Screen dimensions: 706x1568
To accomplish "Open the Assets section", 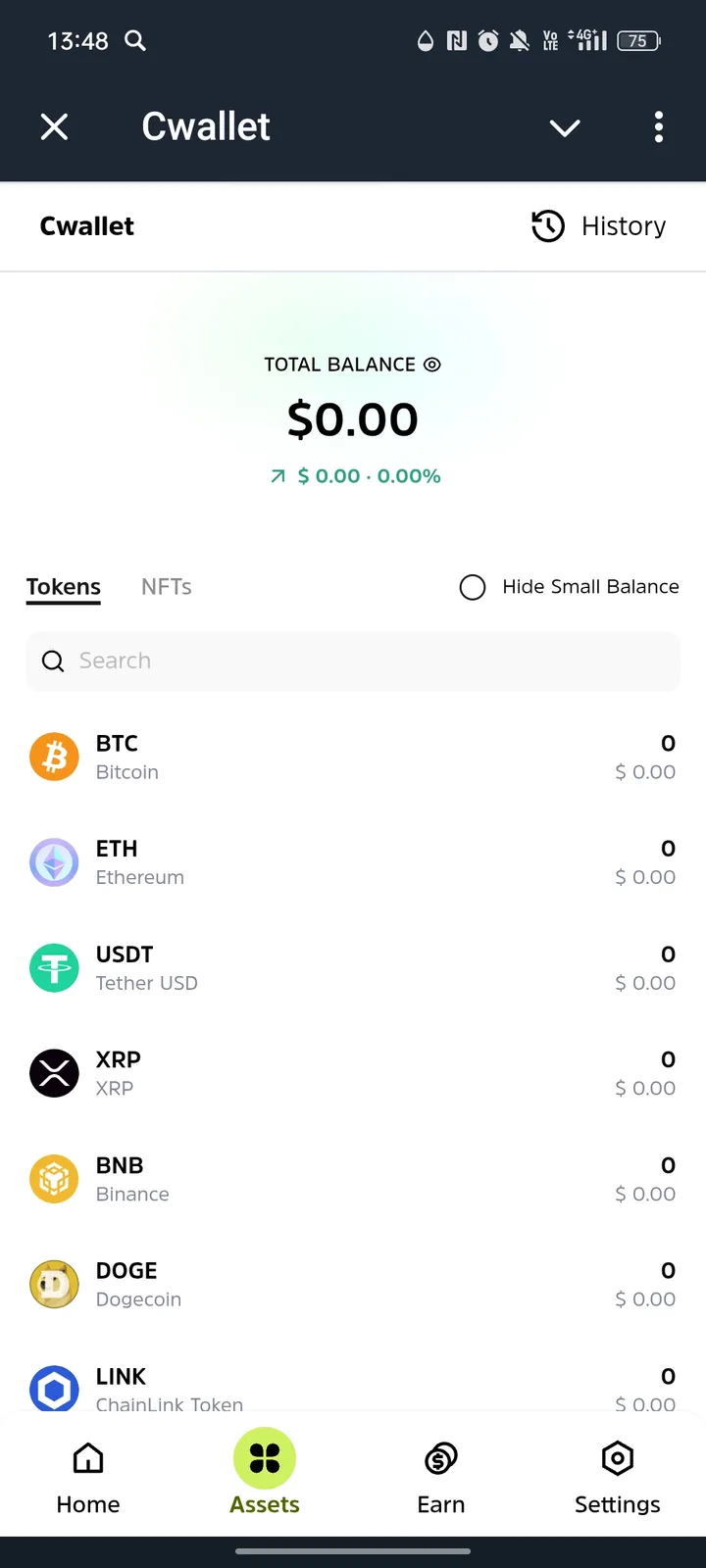I will 264,1475.
